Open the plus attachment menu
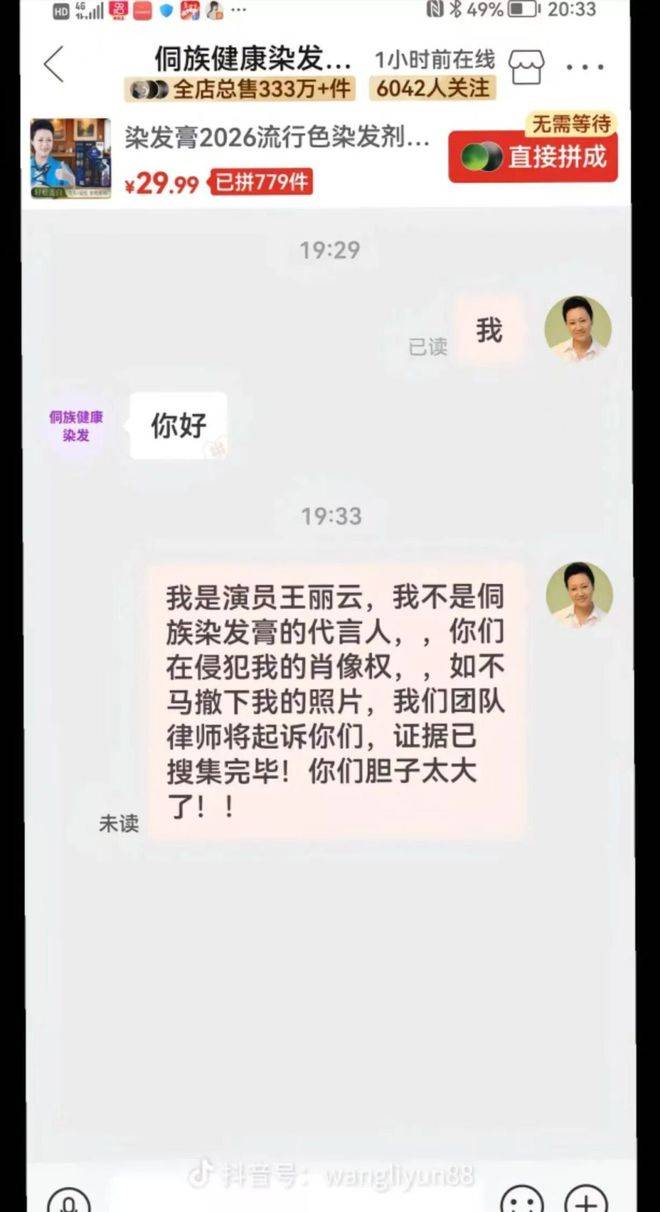Screen dimensions: 660x1212 coord(587,1198)
